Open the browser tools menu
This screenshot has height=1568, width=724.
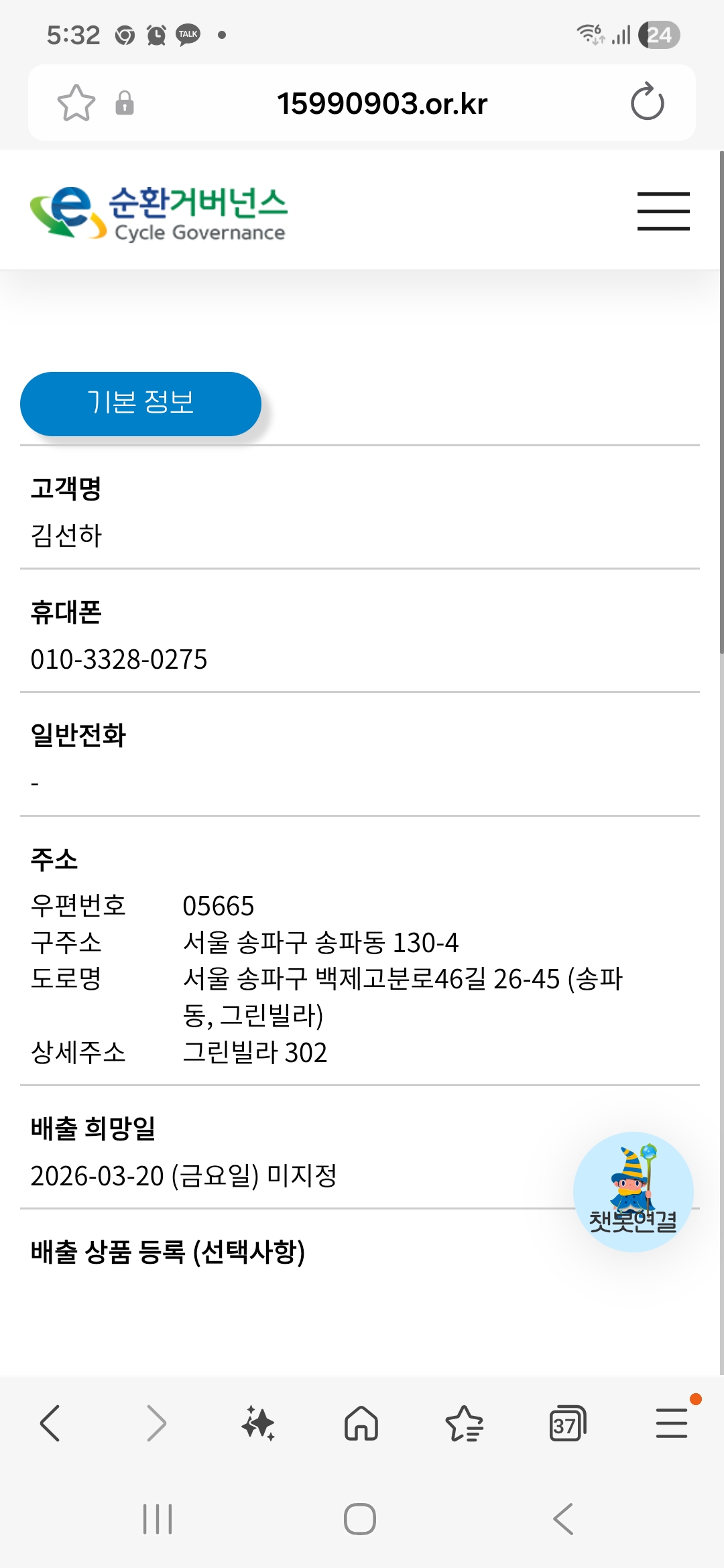point(671,1423)
